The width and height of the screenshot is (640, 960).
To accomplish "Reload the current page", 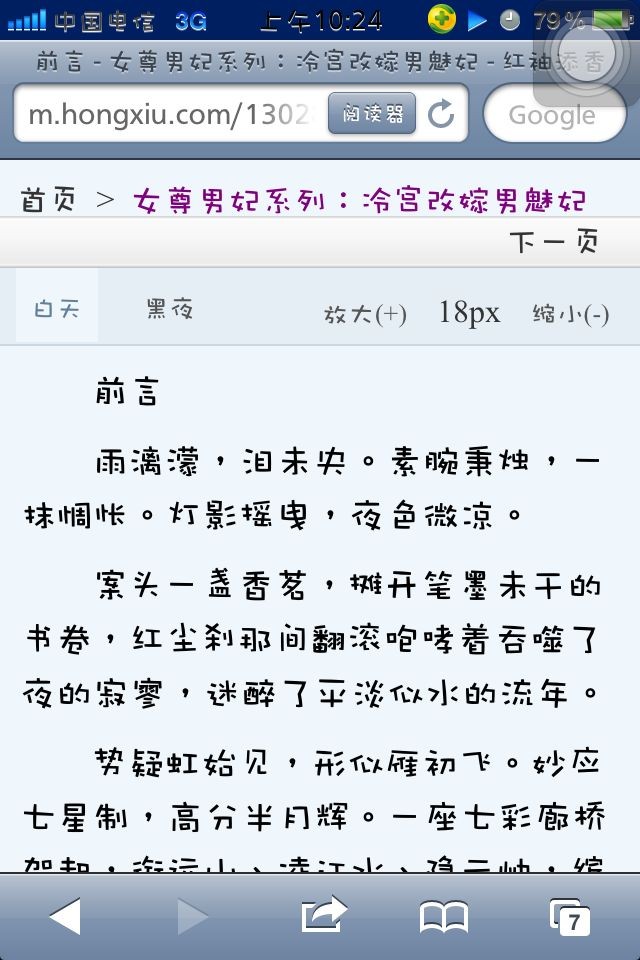I will tap(440, 115).
